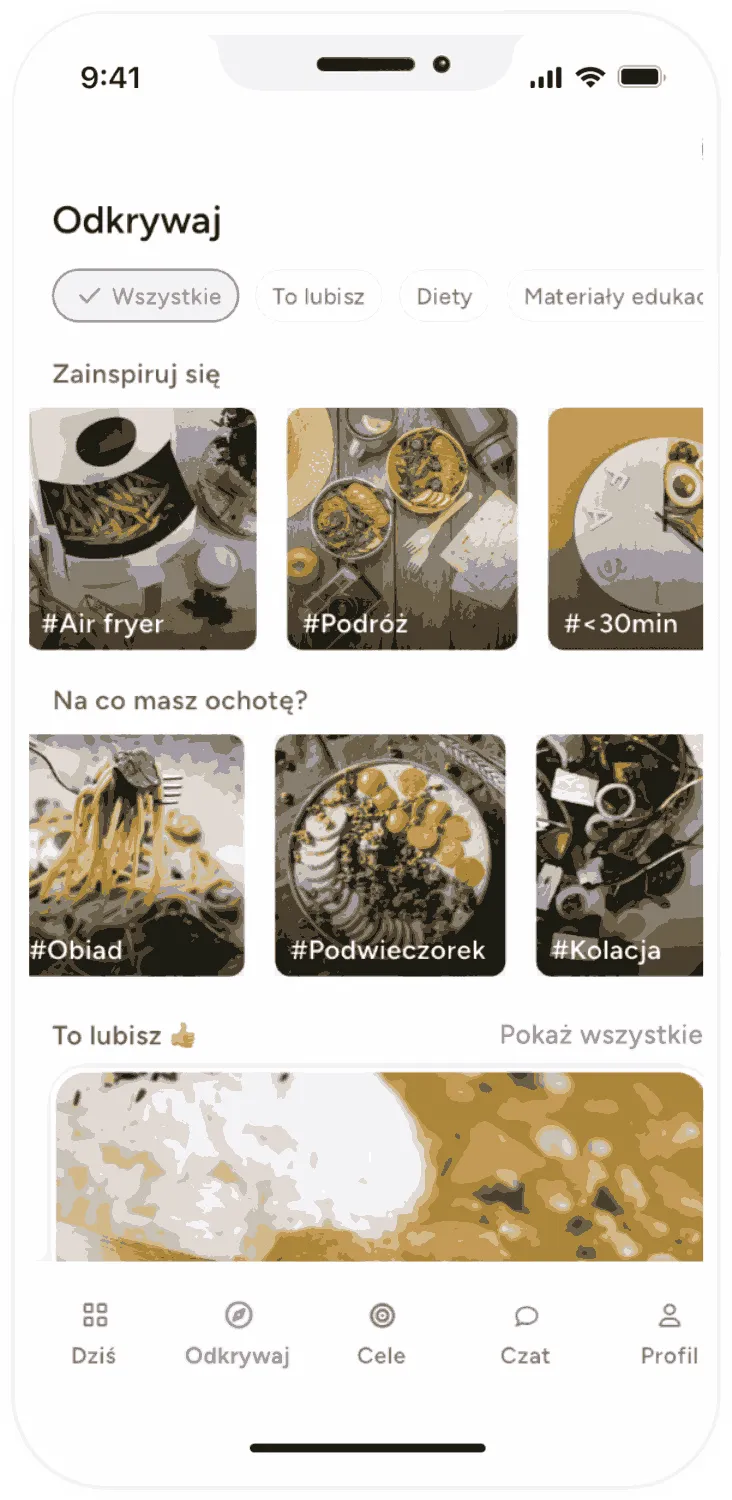Filter by To lubisz chip
This screenshot has width=732, height=1500.
(x=318, y=296)
